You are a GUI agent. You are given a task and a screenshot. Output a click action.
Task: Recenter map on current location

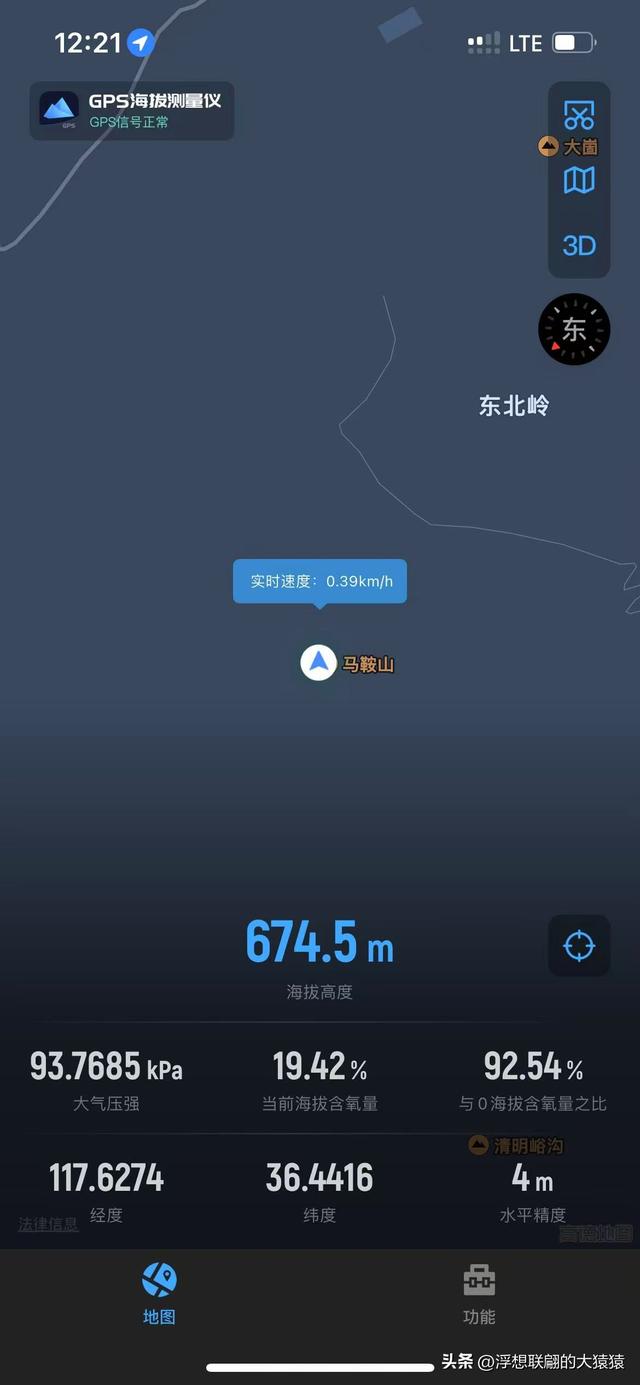point(579,946)
